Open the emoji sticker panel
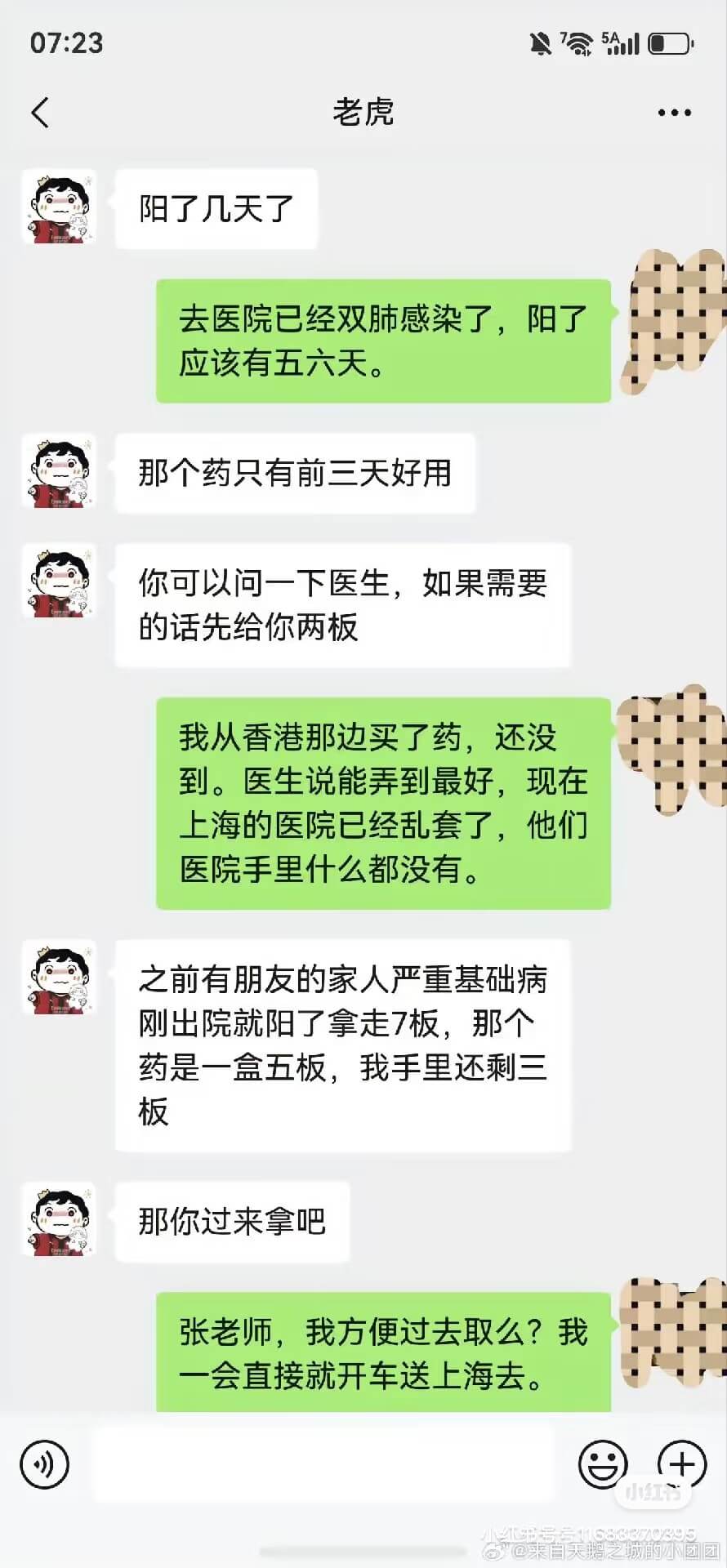Image resolution: width=727 pixels, height=1568 pixels. pyautogui.click(x=603, y=1464)
